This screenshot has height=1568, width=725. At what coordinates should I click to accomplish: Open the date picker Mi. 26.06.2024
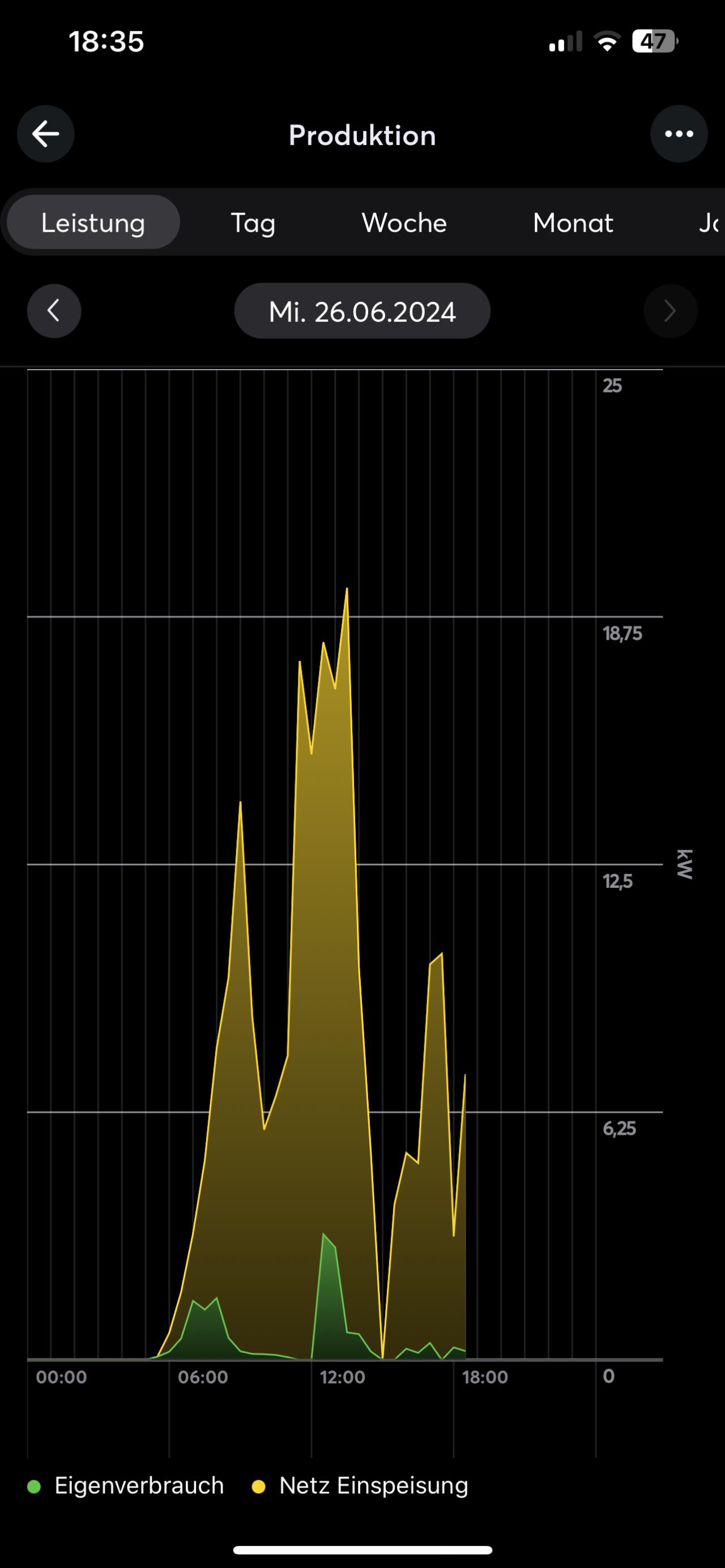click(362, 311)
